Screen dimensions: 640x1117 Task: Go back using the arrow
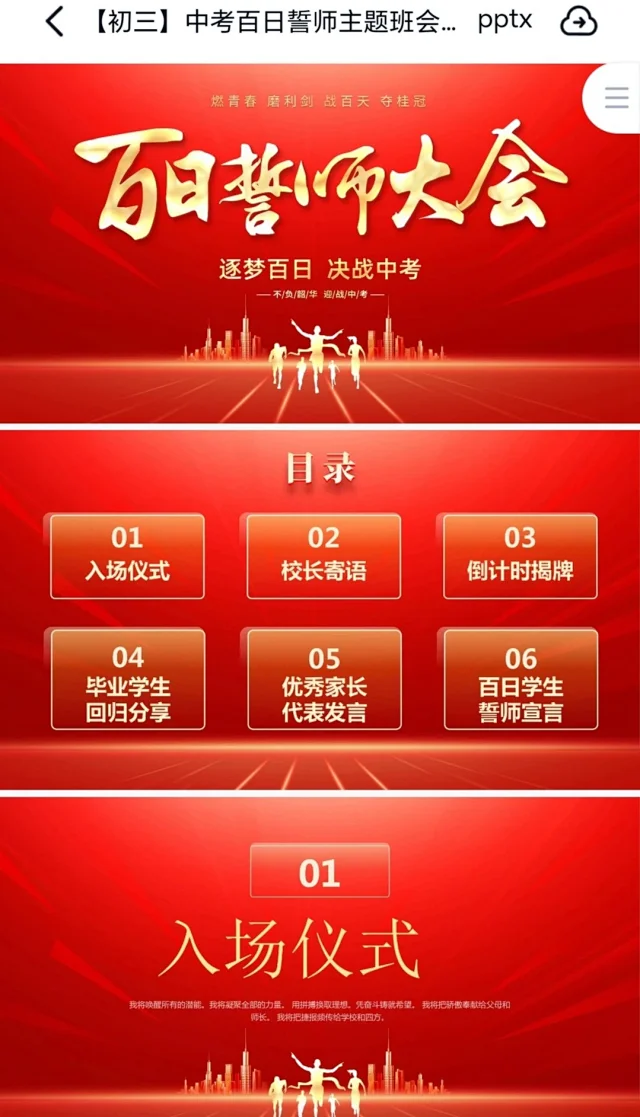[x=54, y=22]
